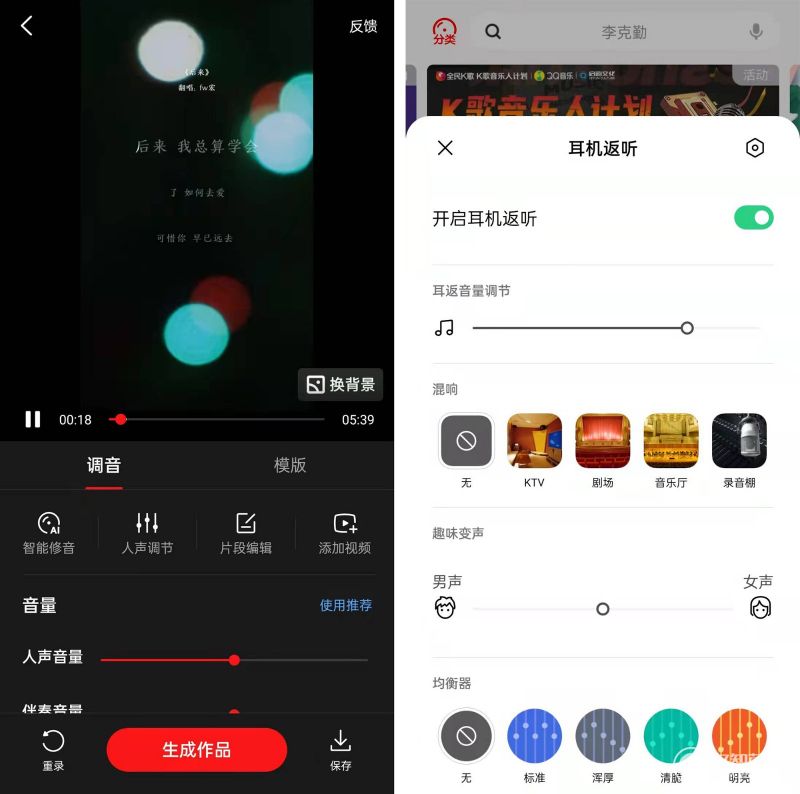The image size is (800, 794).
Task: Select the KTV reverb effect
Action: 534,441
